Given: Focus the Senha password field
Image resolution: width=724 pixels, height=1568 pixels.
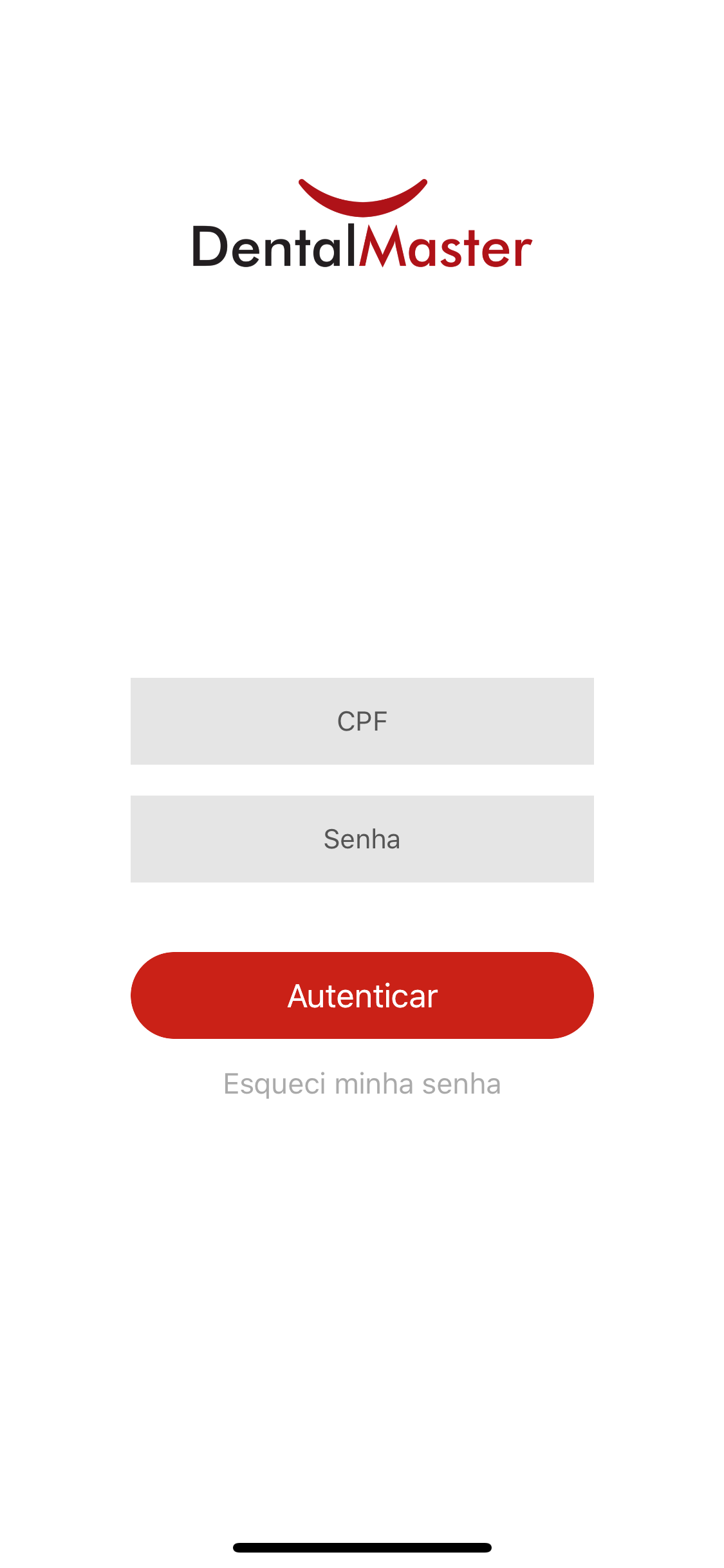Looking at the screenshot, I should click(362, 839).
